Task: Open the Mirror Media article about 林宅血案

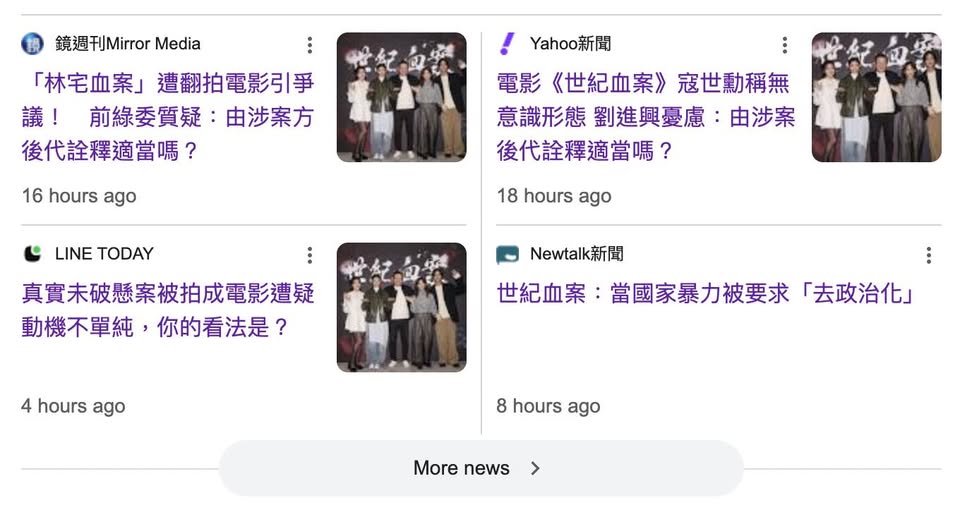Action: [168, 117]
